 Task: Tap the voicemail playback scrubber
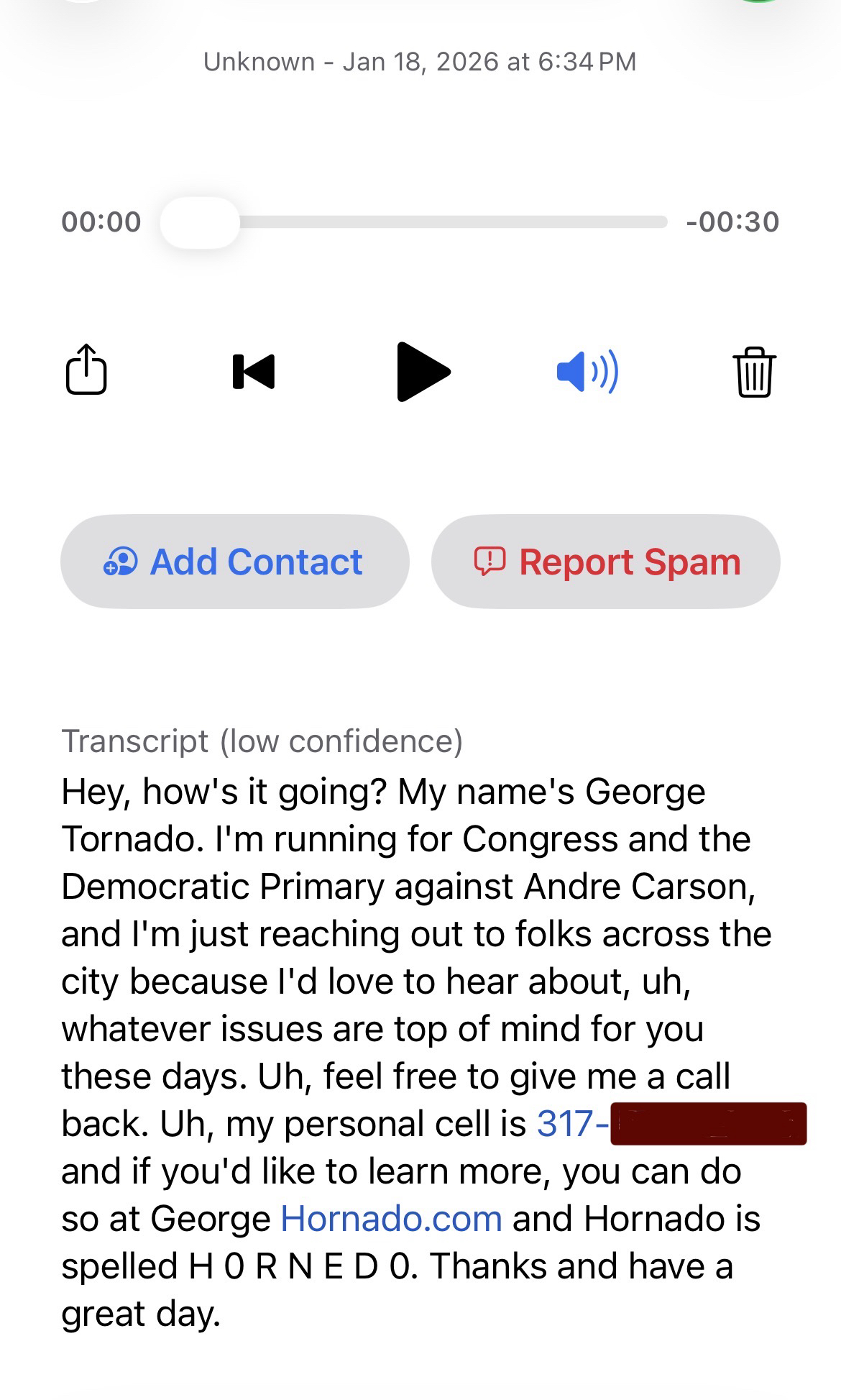click(200, 222)
